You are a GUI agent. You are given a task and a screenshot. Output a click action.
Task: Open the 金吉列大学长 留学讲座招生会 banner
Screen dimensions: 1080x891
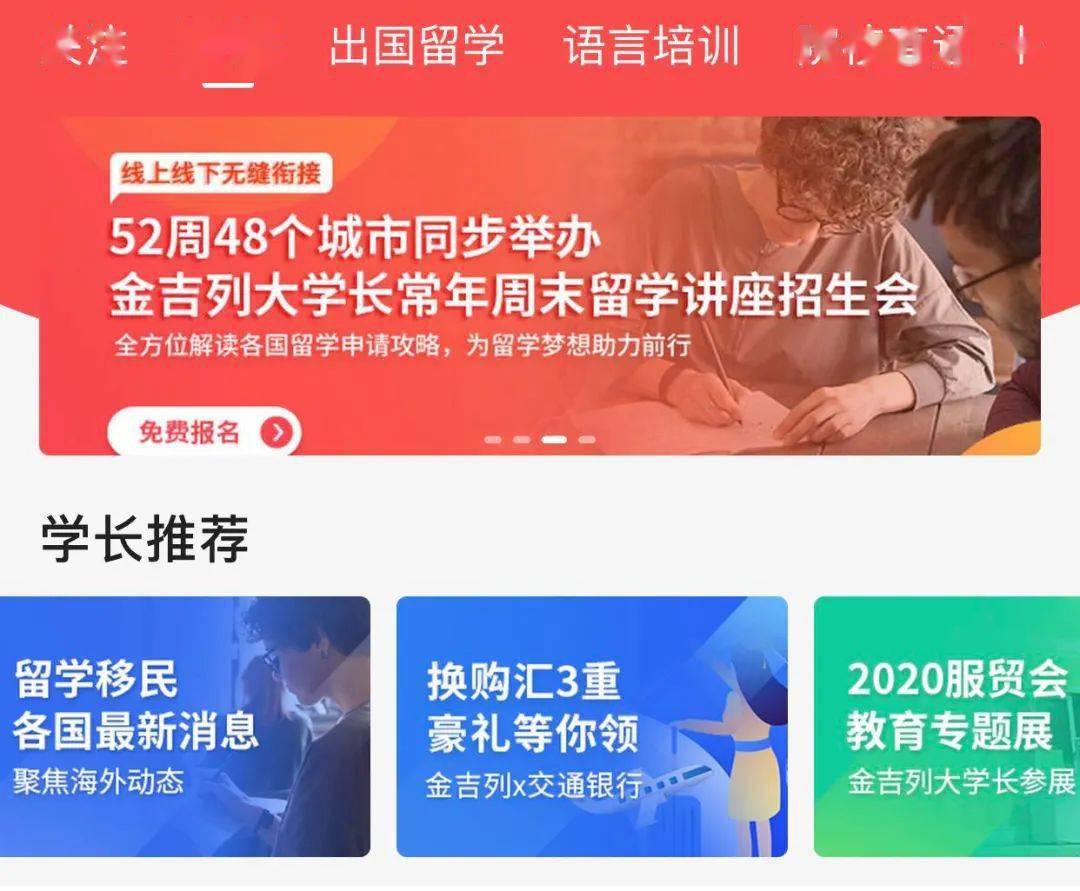point(540,285)
